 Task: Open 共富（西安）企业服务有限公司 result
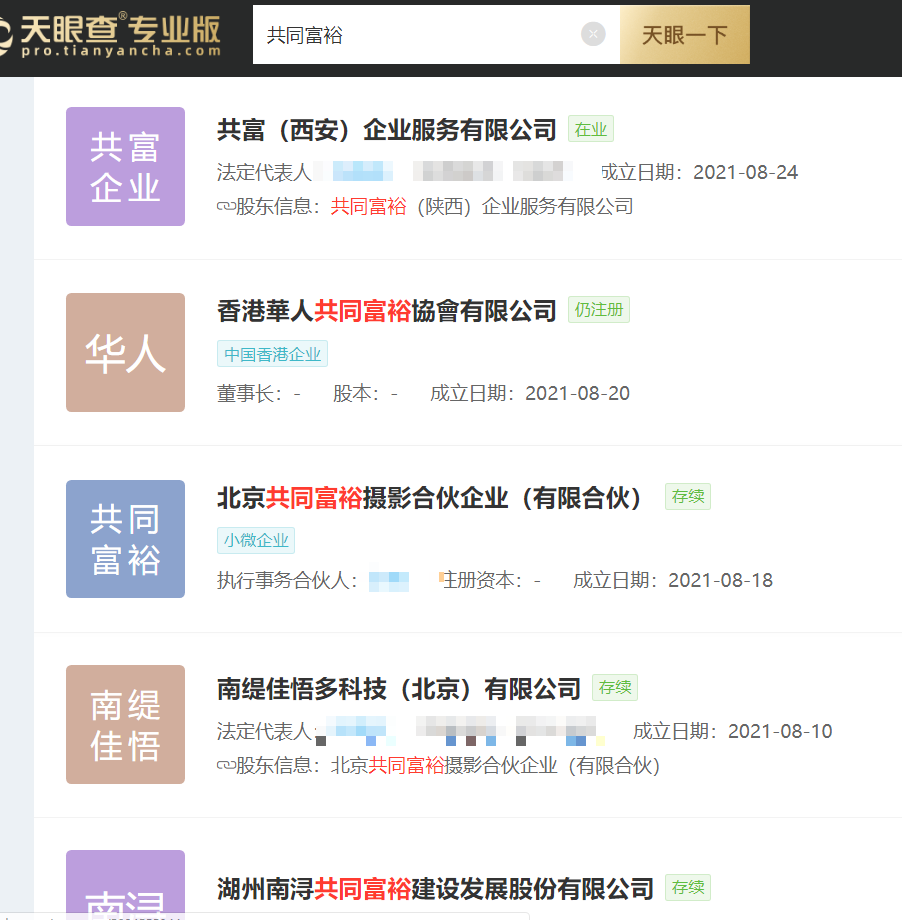[386, 130]
